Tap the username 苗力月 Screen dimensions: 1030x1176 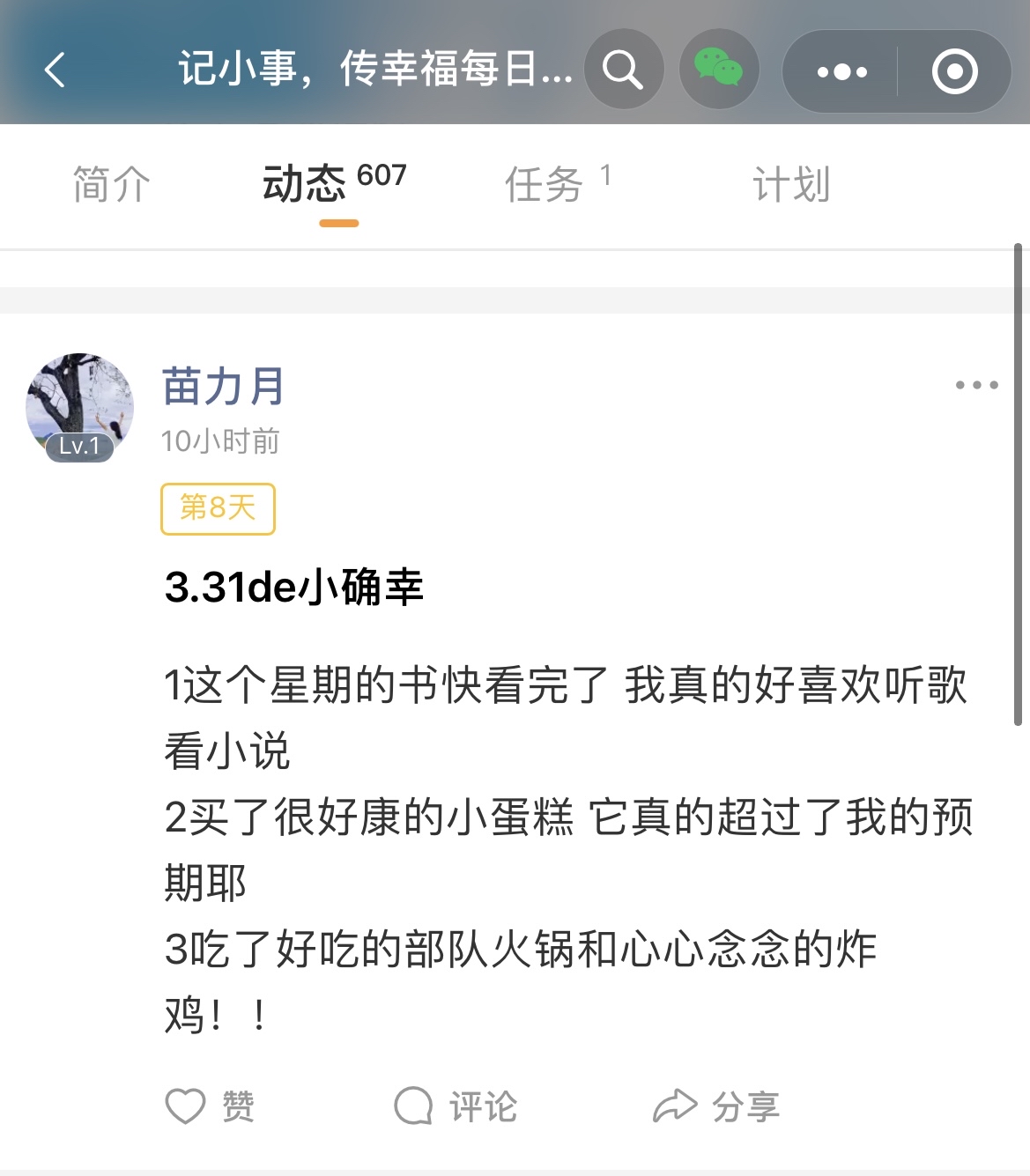click(223, 387)
